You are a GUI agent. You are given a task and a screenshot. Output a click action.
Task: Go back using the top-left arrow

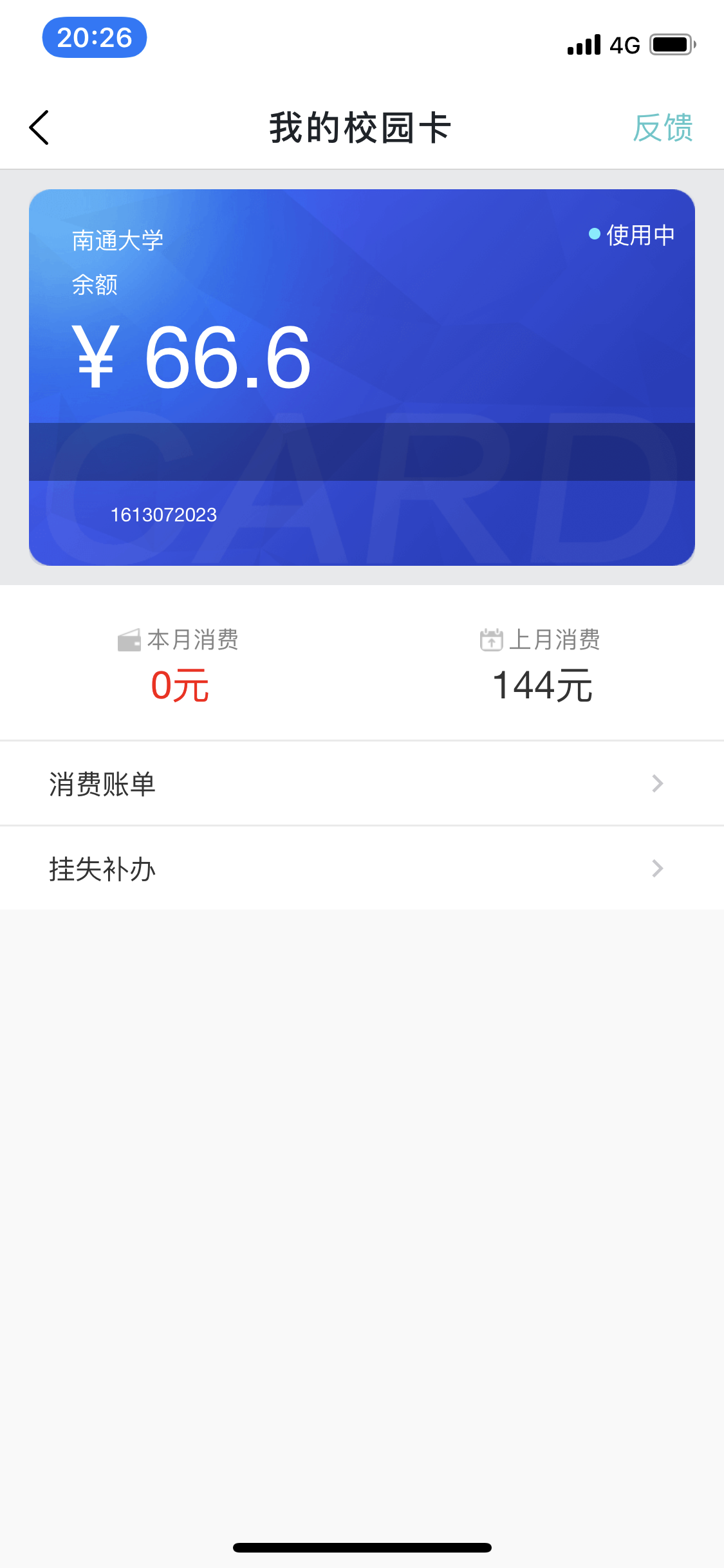pyautogui.click(x=39, y=127)
